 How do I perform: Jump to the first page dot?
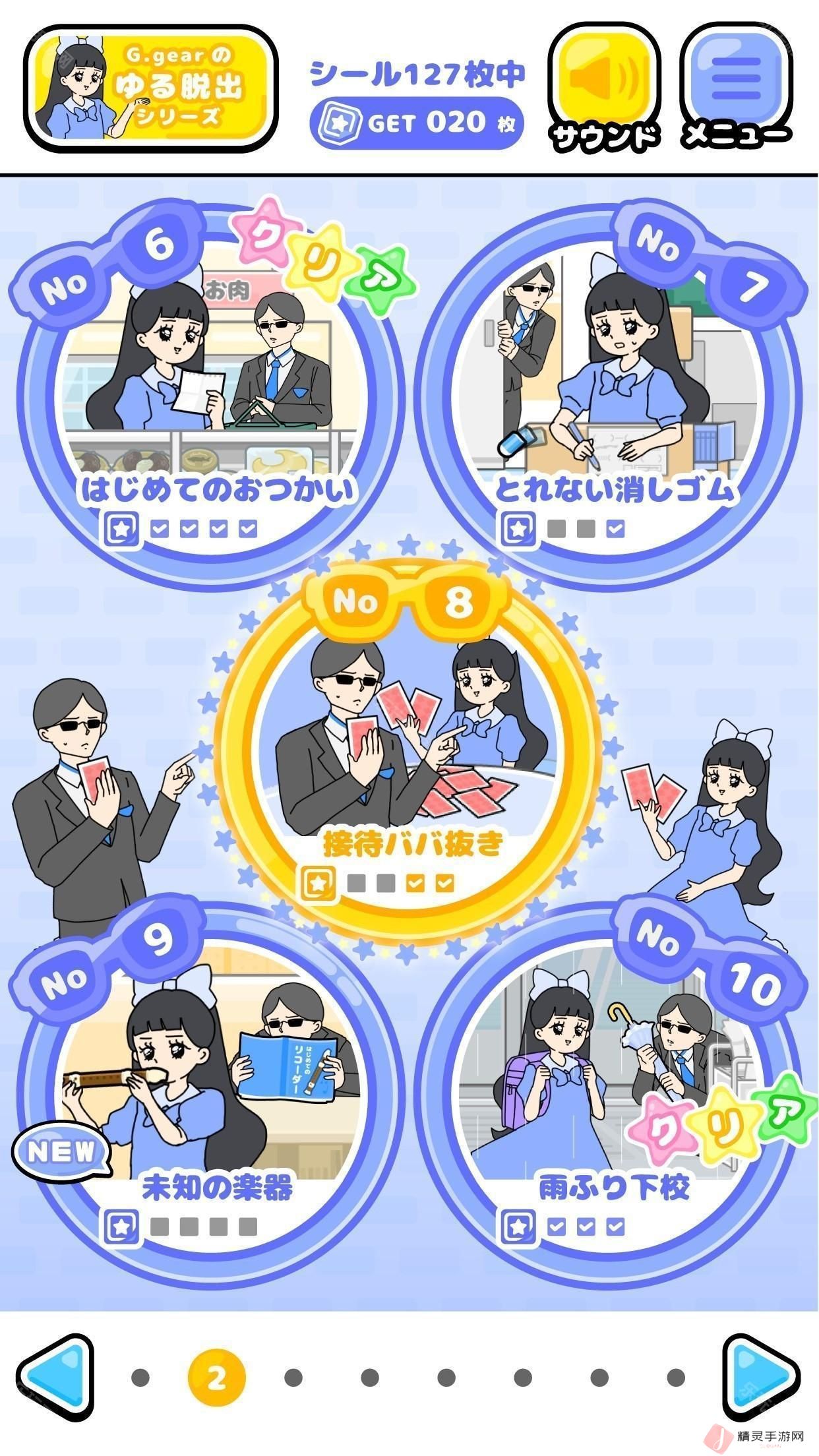(140, 1377)
